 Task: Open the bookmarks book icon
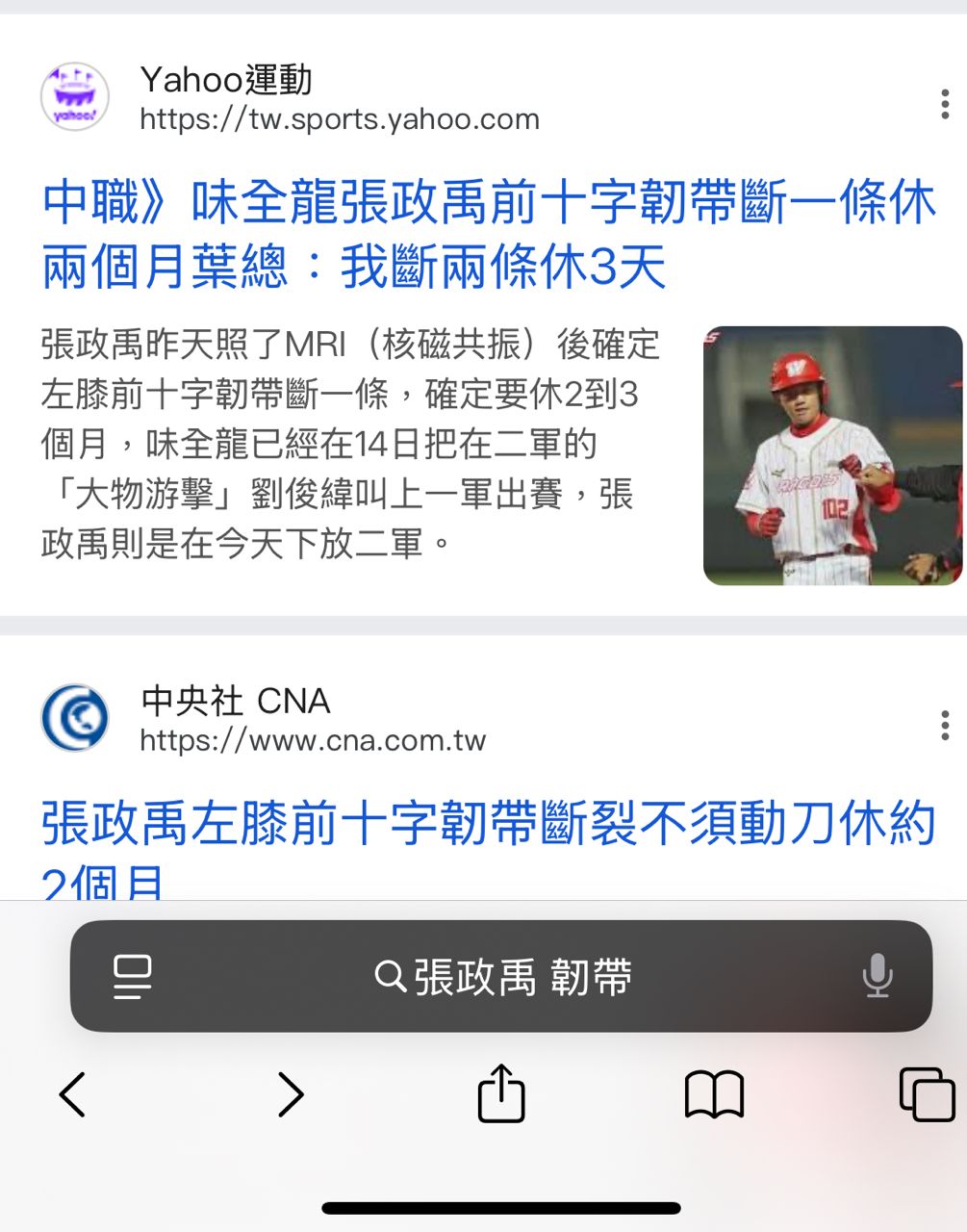pos(714,1094)
